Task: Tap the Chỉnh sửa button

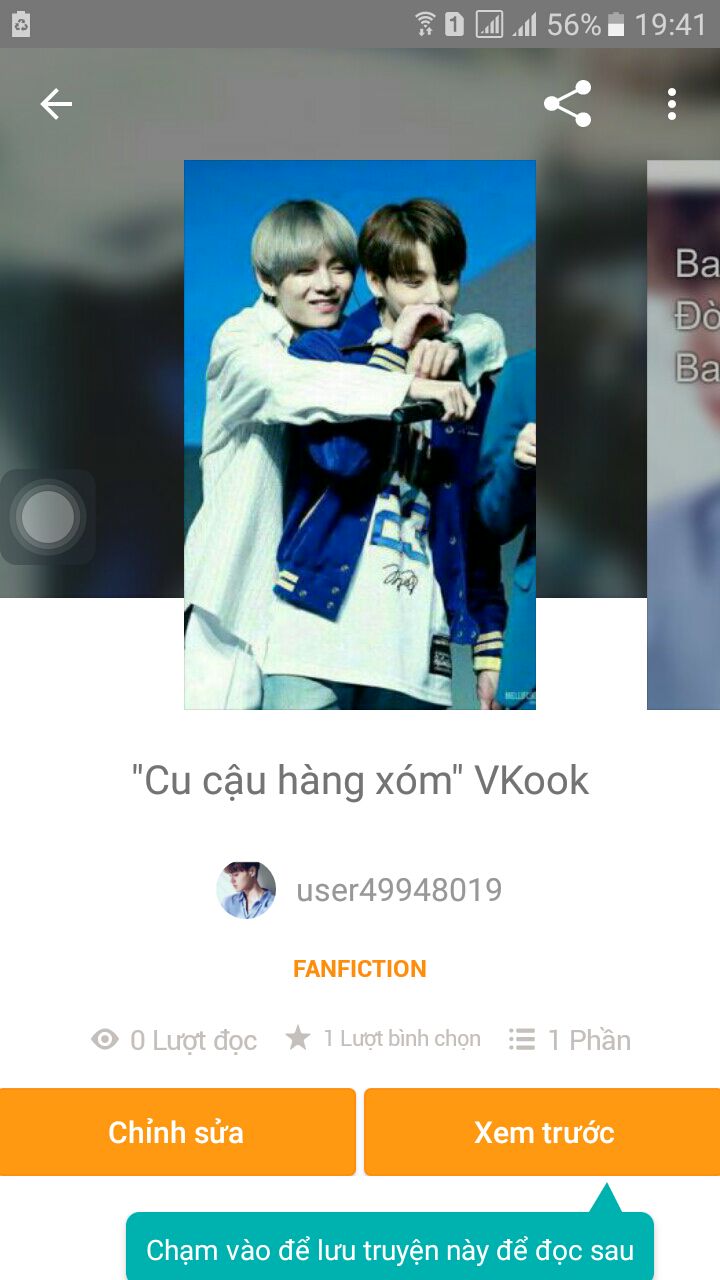Action: click(177, 1132)
